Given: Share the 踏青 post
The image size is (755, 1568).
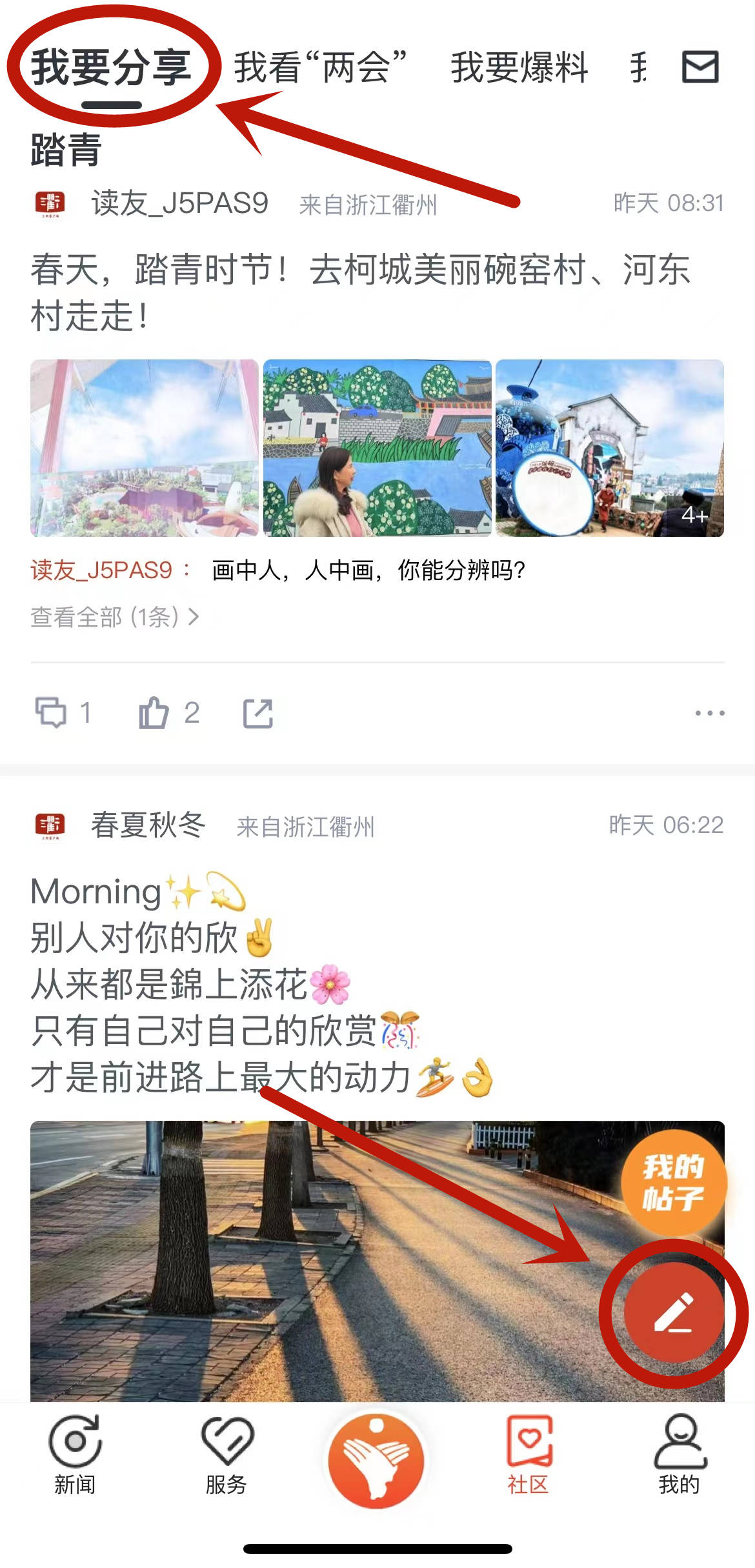Looking at the screenshot, I should 258,713.
